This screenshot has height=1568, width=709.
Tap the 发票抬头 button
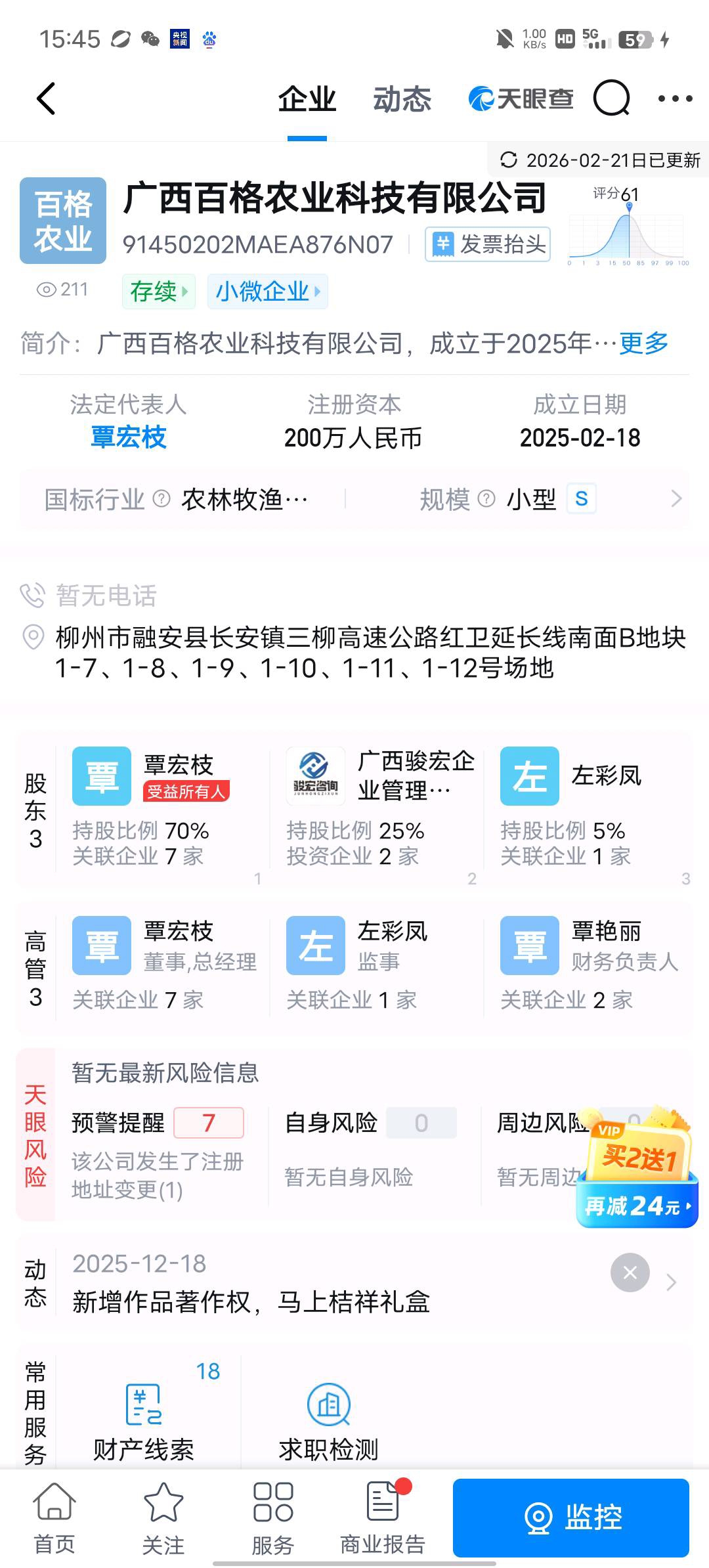[488, 244]
